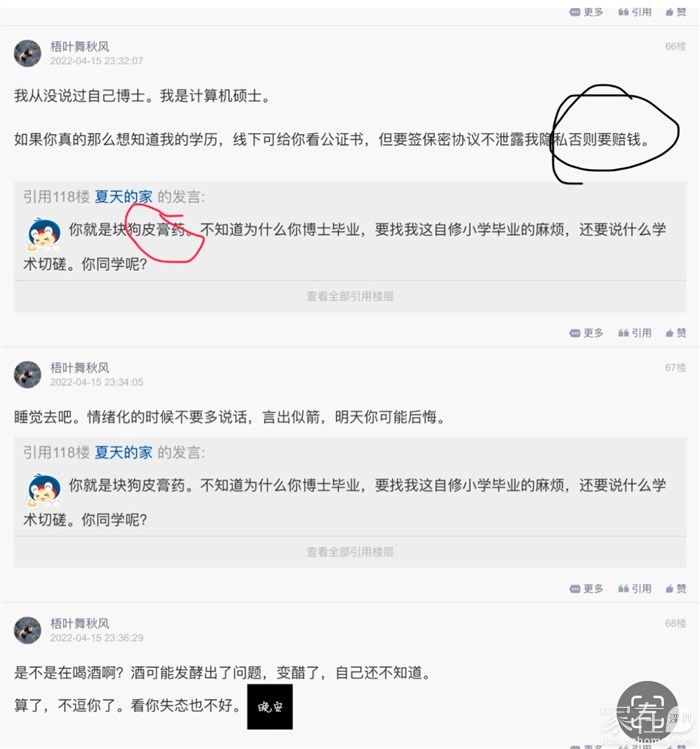This screenshot has height=749, width=700.
Task: Open 梧叶舞秋风's profile from the 68楼 post
Action: click(x=80, y=623)
